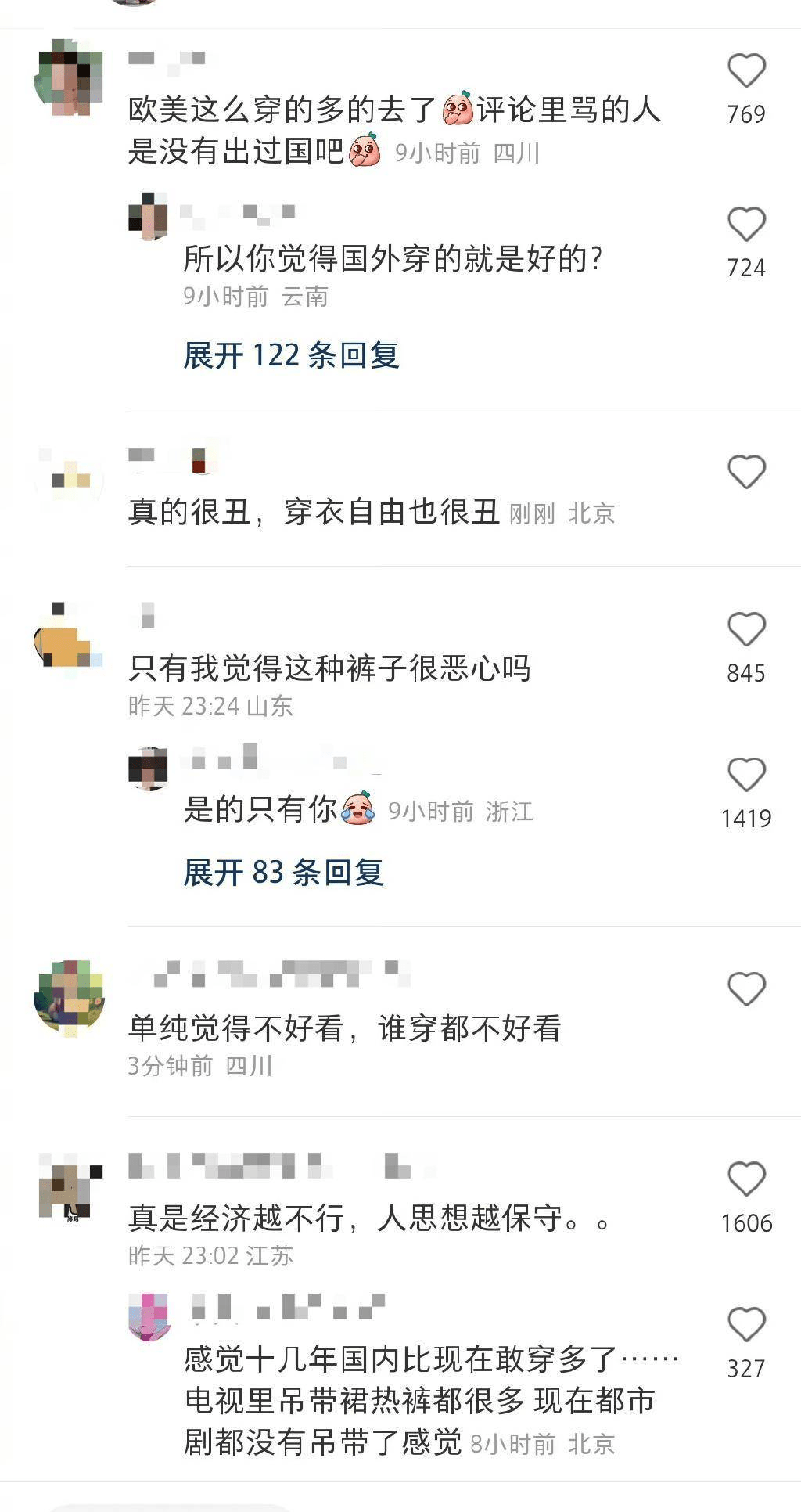
Task: Like the reply about 电视里吊带裙热裤
Action: [746, 1325]
